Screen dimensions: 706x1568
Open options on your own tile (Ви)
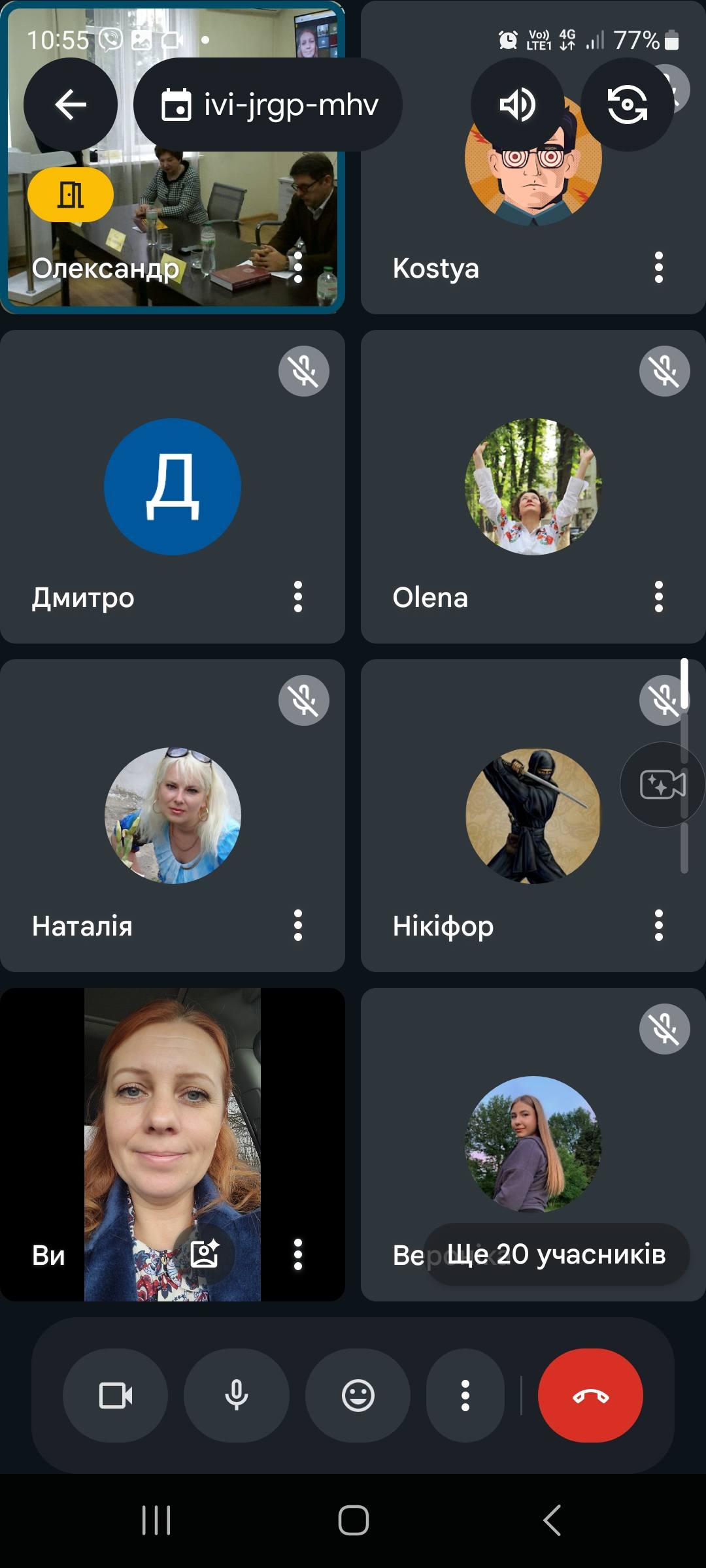pyautogui.click(x=298, y=1254)
